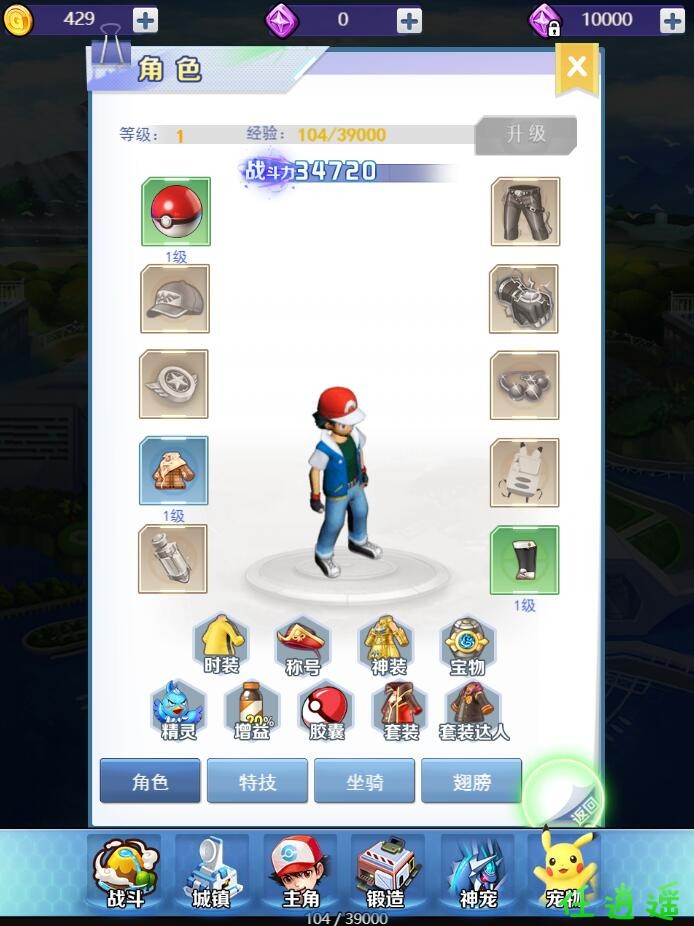The image size is (694, 926).
Task: Tap the 升级 level-up button
Action: (x=526, y=135)
